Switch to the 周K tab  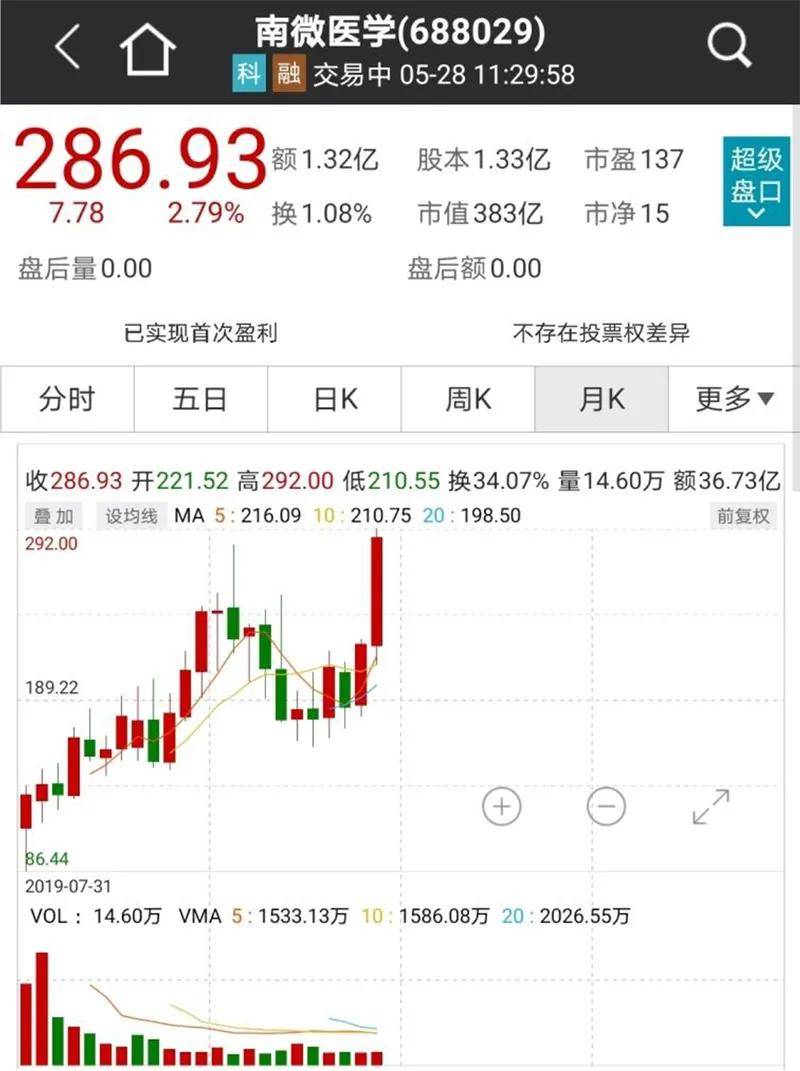[x=466, y=398]
